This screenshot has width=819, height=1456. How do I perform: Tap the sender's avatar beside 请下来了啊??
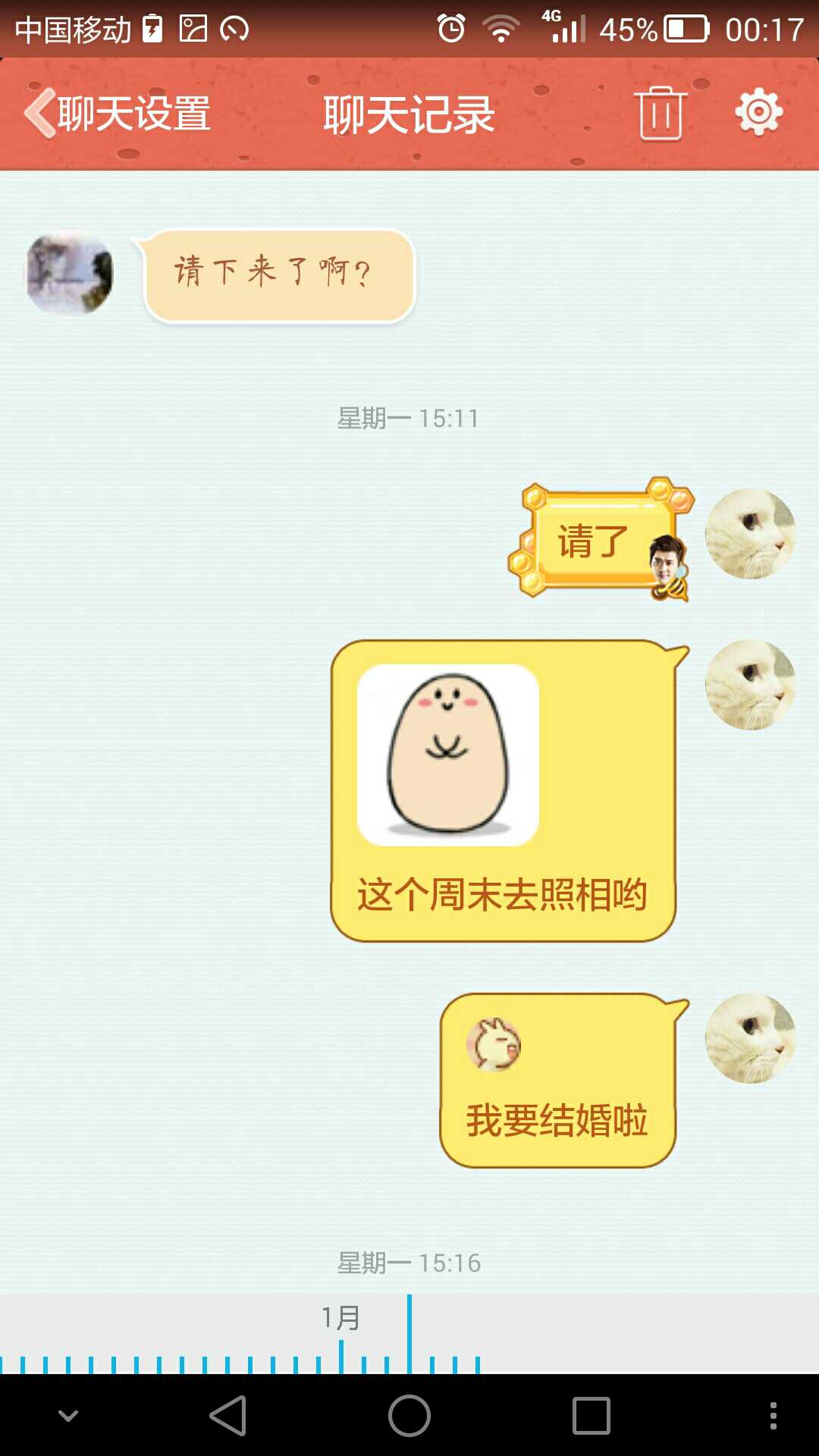point(70,273)
